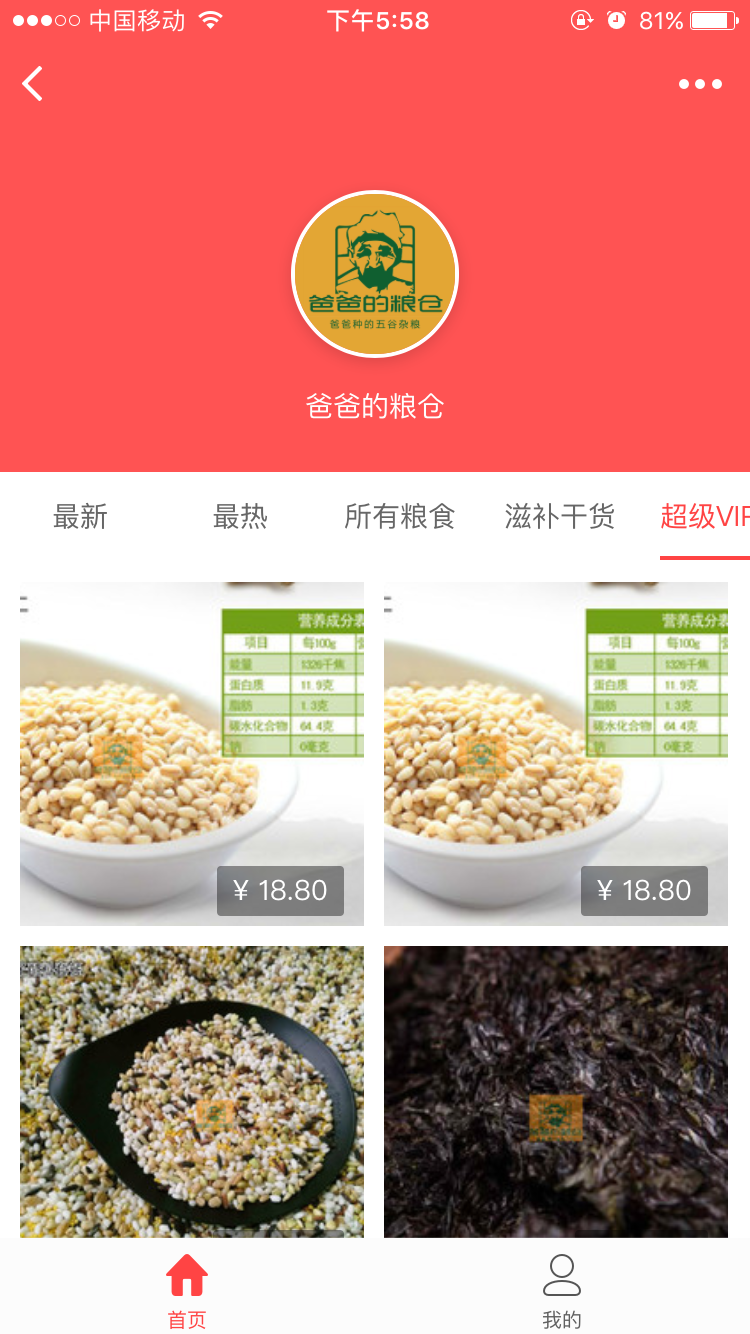The height and width of the screenshot is (1334, 750).
Task: Open the dark dried seaweed product tile
Action: tap(556, 1092)
